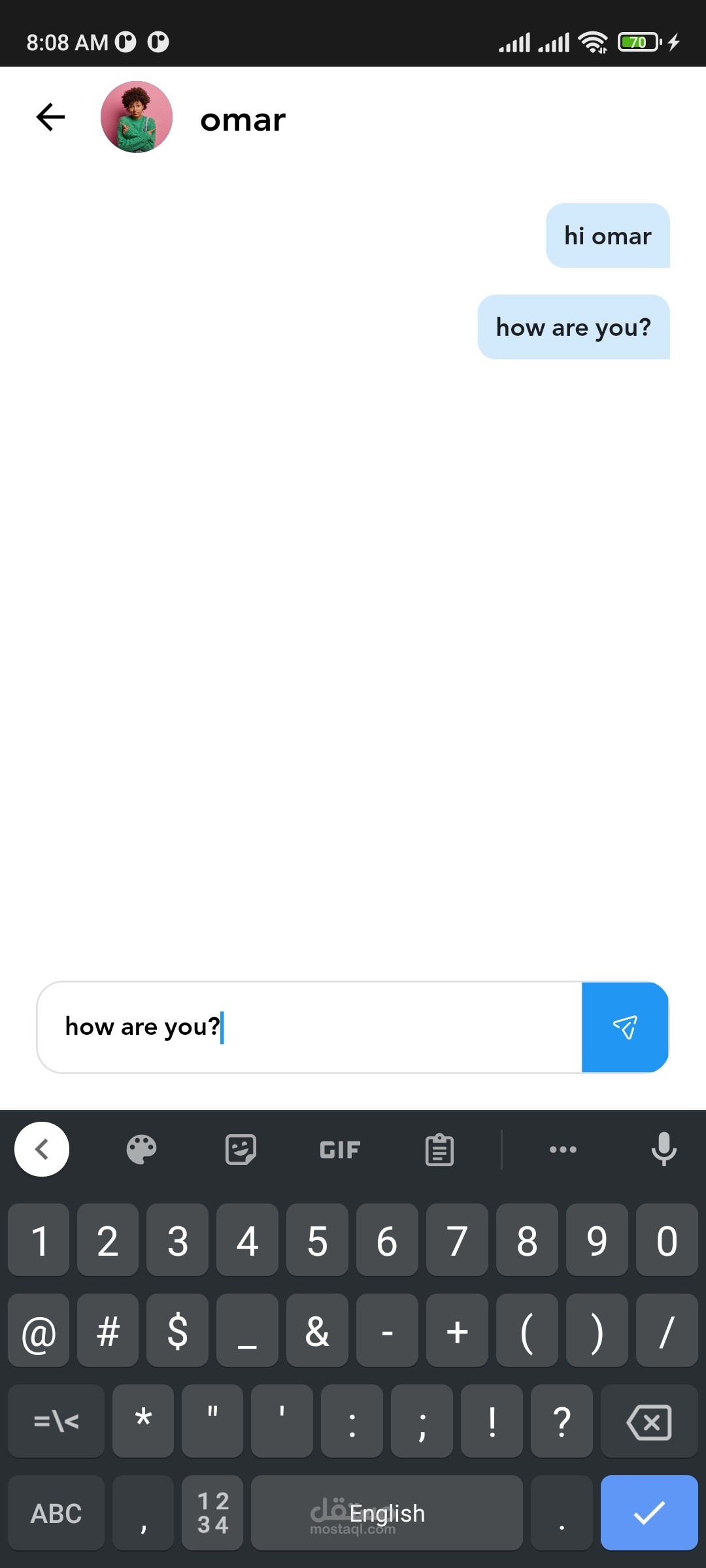Open omar's profile picture
The height and width of the screenshot is (1568, 706).
pyautogui.click(x=137, y=117)
